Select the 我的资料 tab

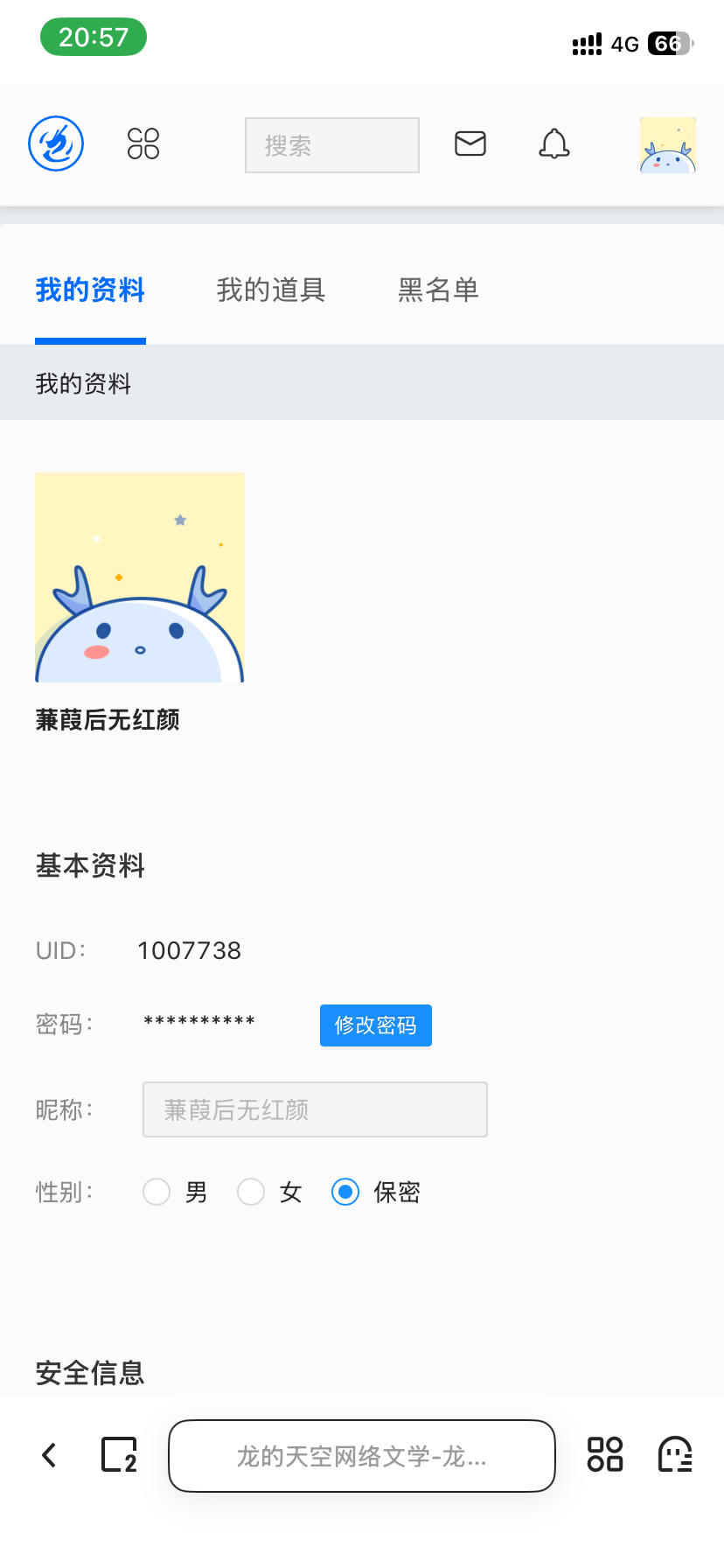coord(90,290)
